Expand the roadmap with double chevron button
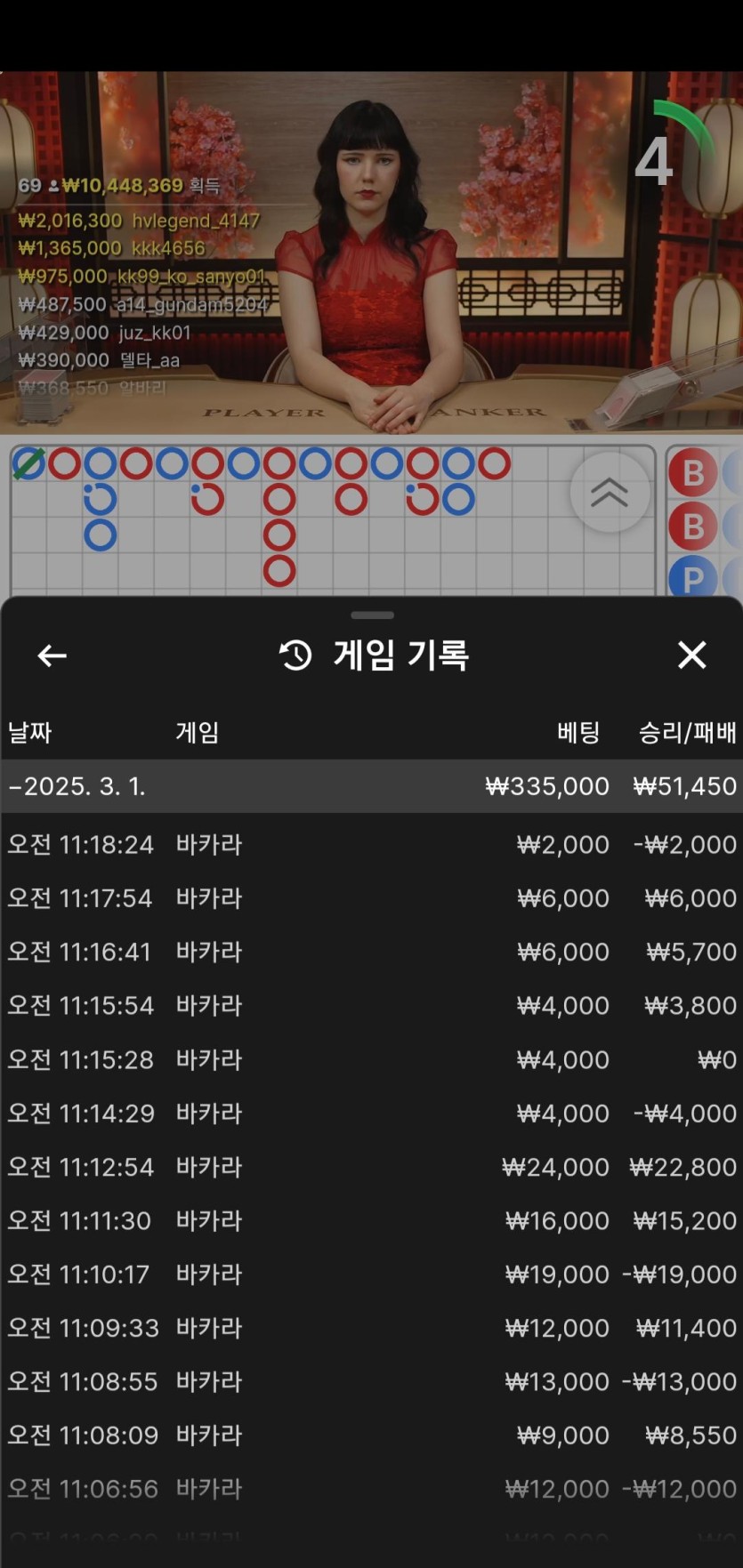Viewport: 743px width, 1568px height. [x=610, y=492]
